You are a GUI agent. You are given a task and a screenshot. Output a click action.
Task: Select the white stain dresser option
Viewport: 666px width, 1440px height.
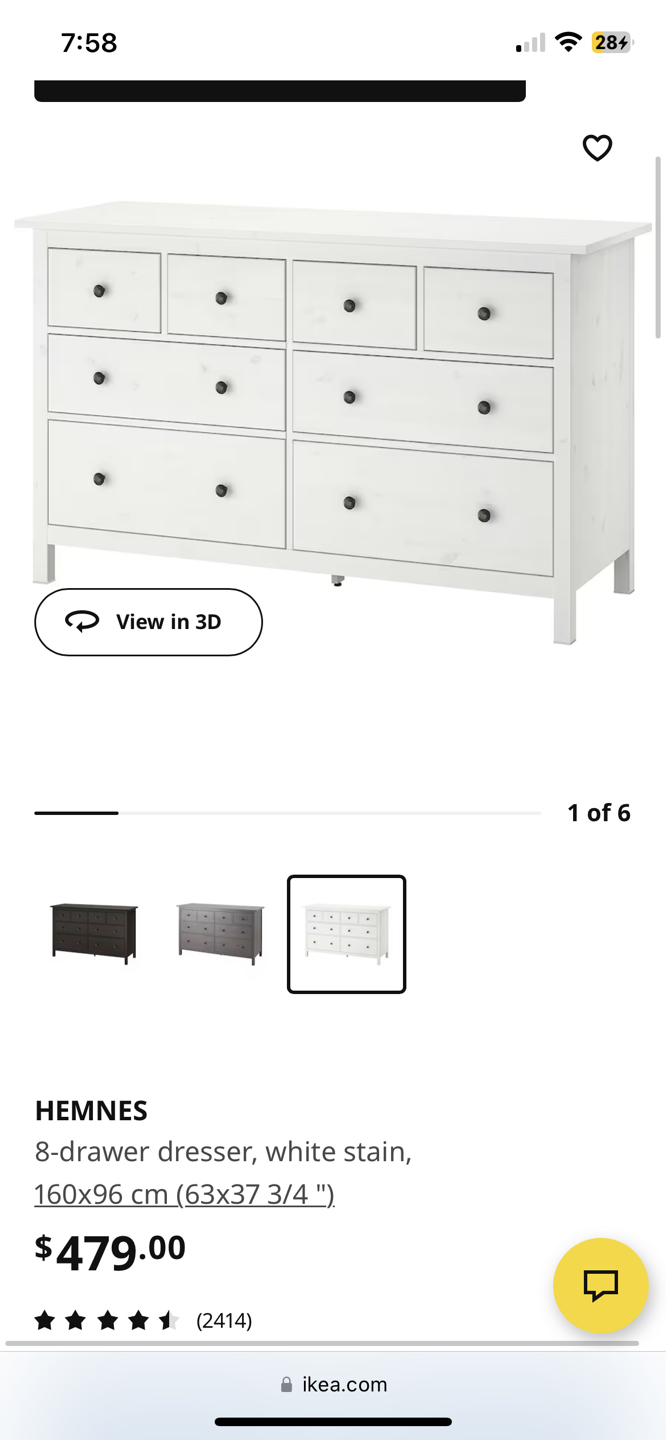[346, 934]
